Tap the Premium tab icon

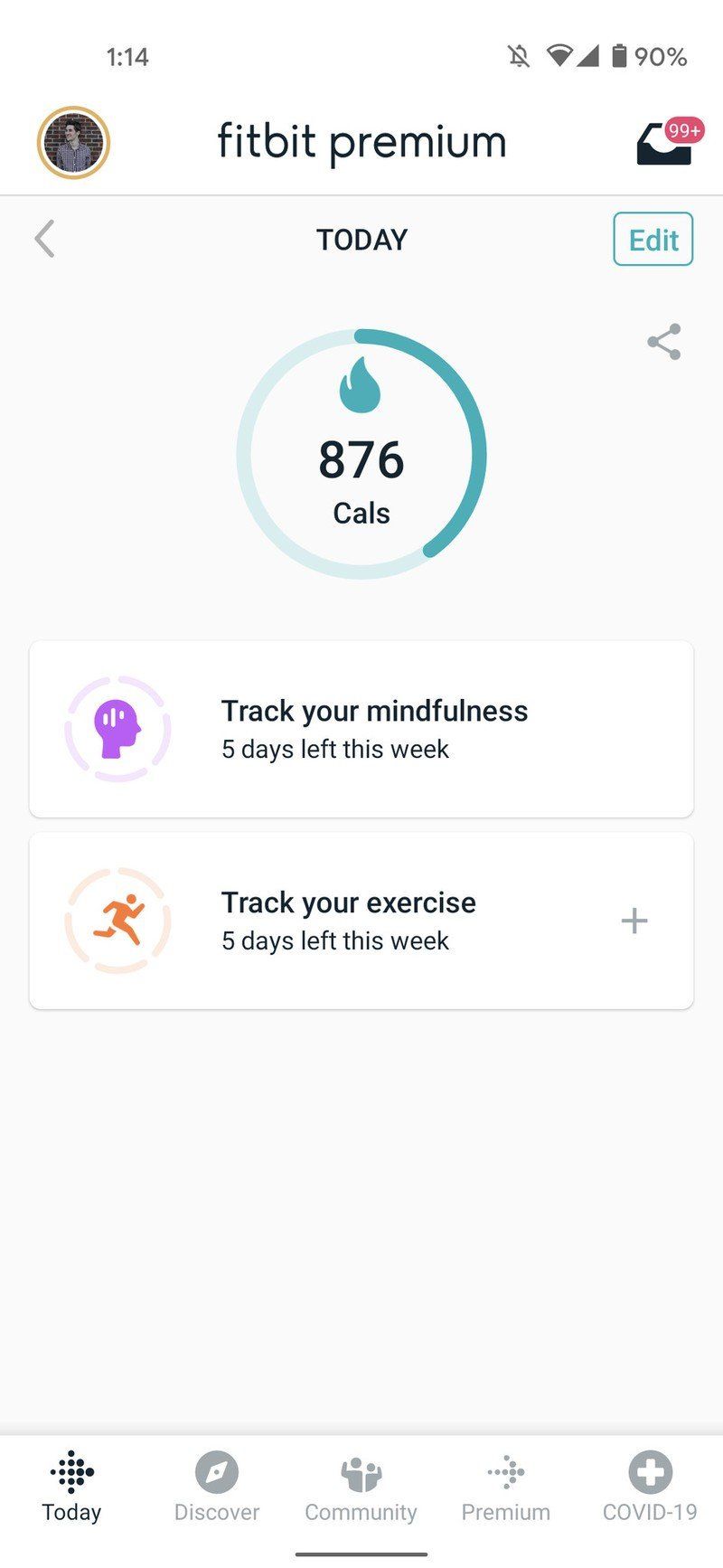pos(506,1474)
